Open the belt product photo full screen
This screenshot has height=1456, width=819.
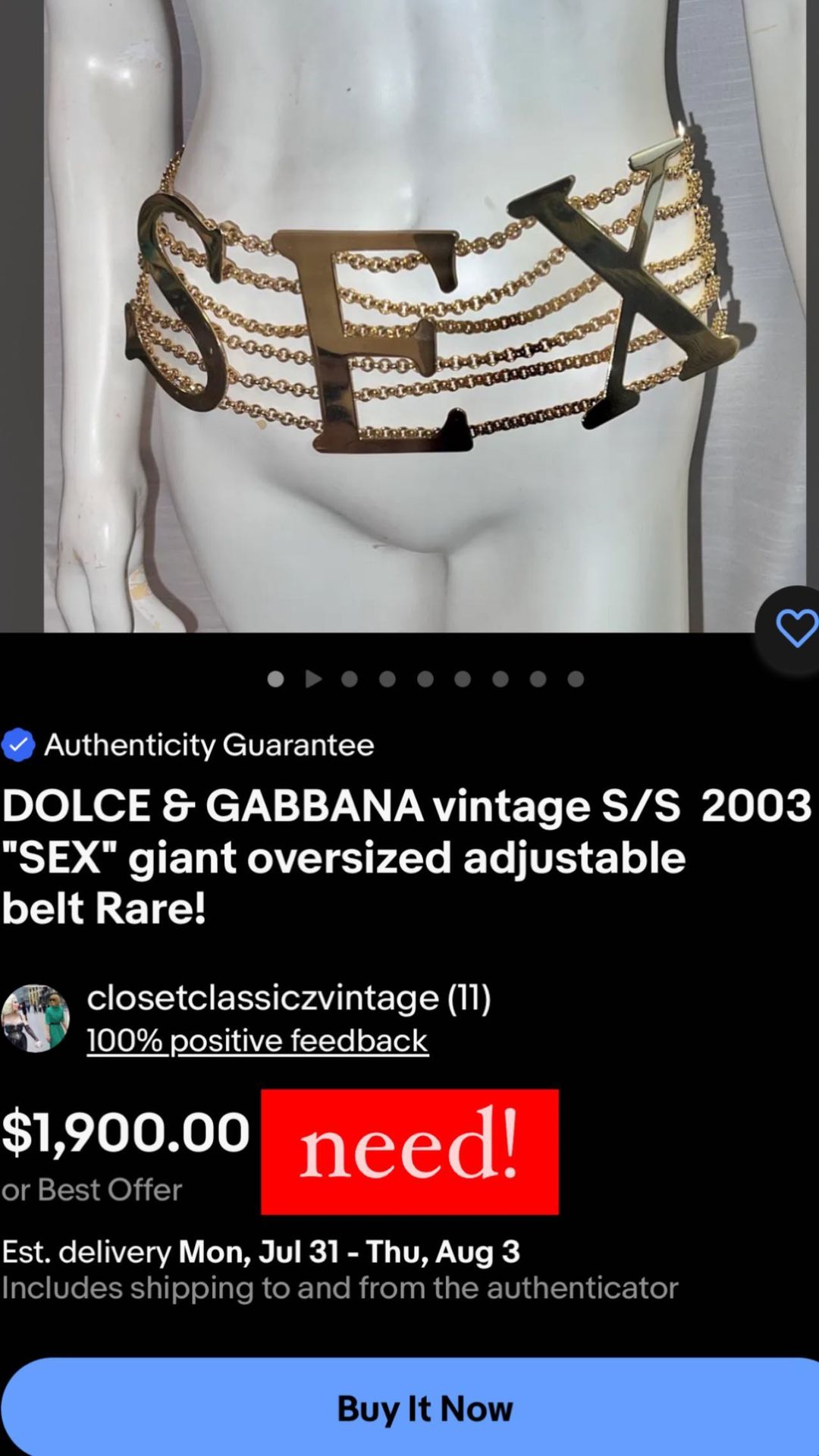click(x=409, y=316)
